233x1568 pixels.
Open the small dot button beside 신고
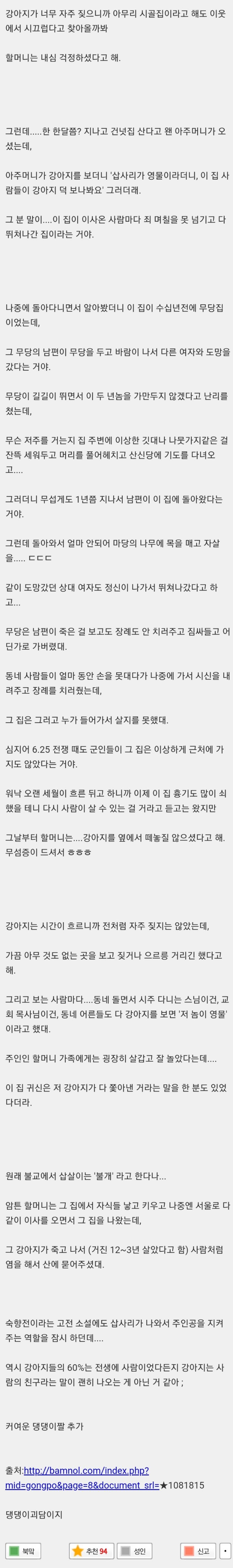point(225,1551)
